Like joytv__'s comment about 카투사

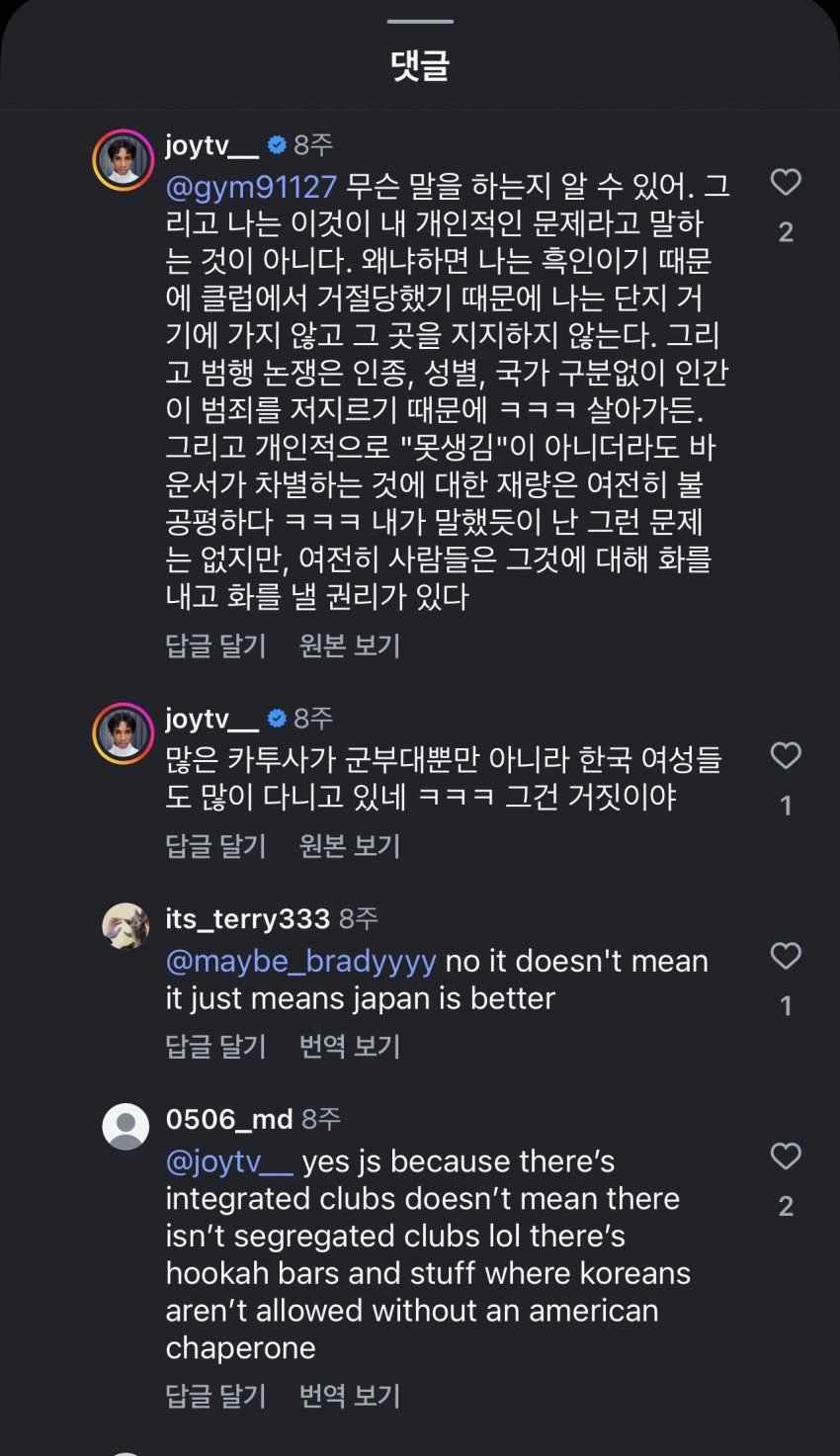coord(786,756)
